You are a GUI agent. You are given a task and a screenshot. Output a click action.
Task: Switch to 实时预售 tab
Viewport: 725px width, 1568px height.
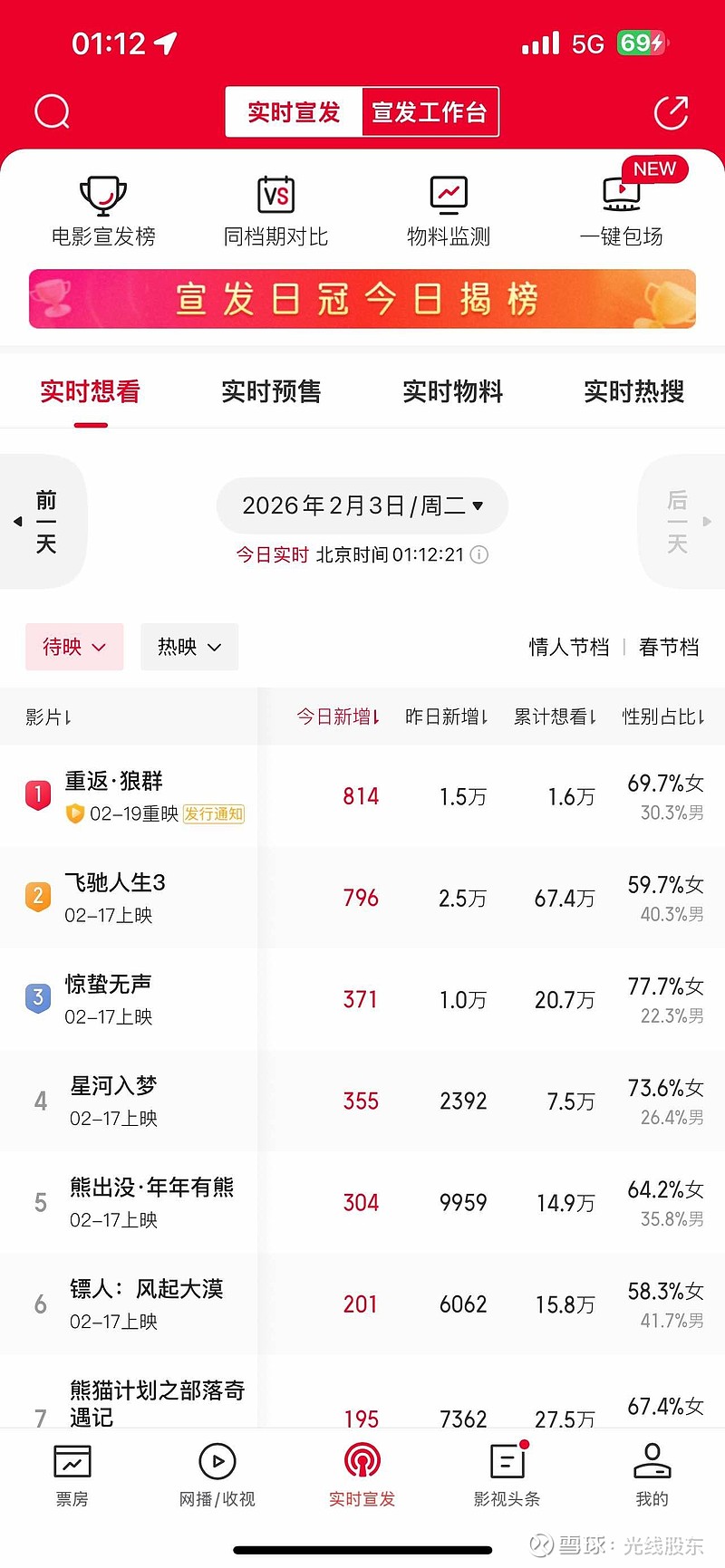(271, 391)
